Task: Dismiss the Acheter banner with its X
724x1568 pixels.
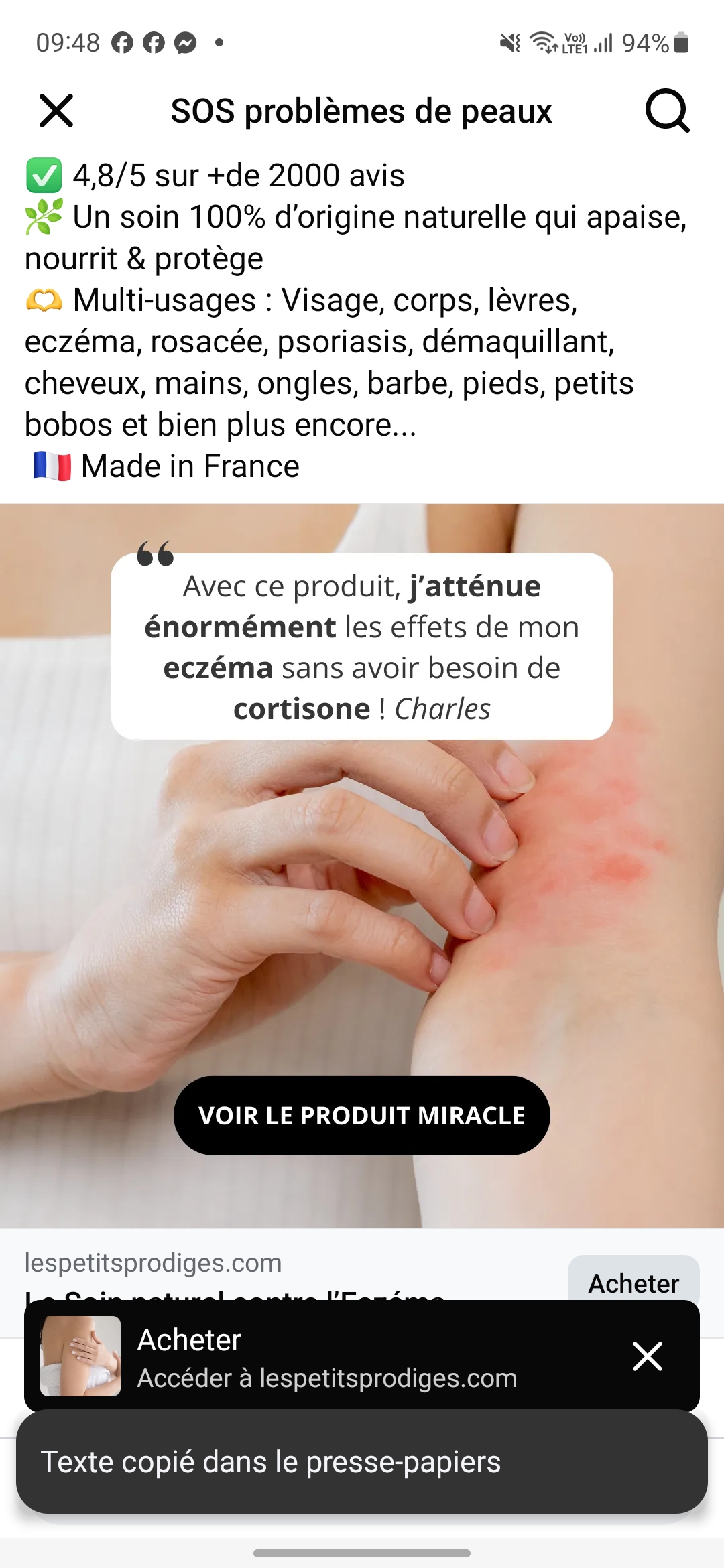Action: click(648, 1356)
